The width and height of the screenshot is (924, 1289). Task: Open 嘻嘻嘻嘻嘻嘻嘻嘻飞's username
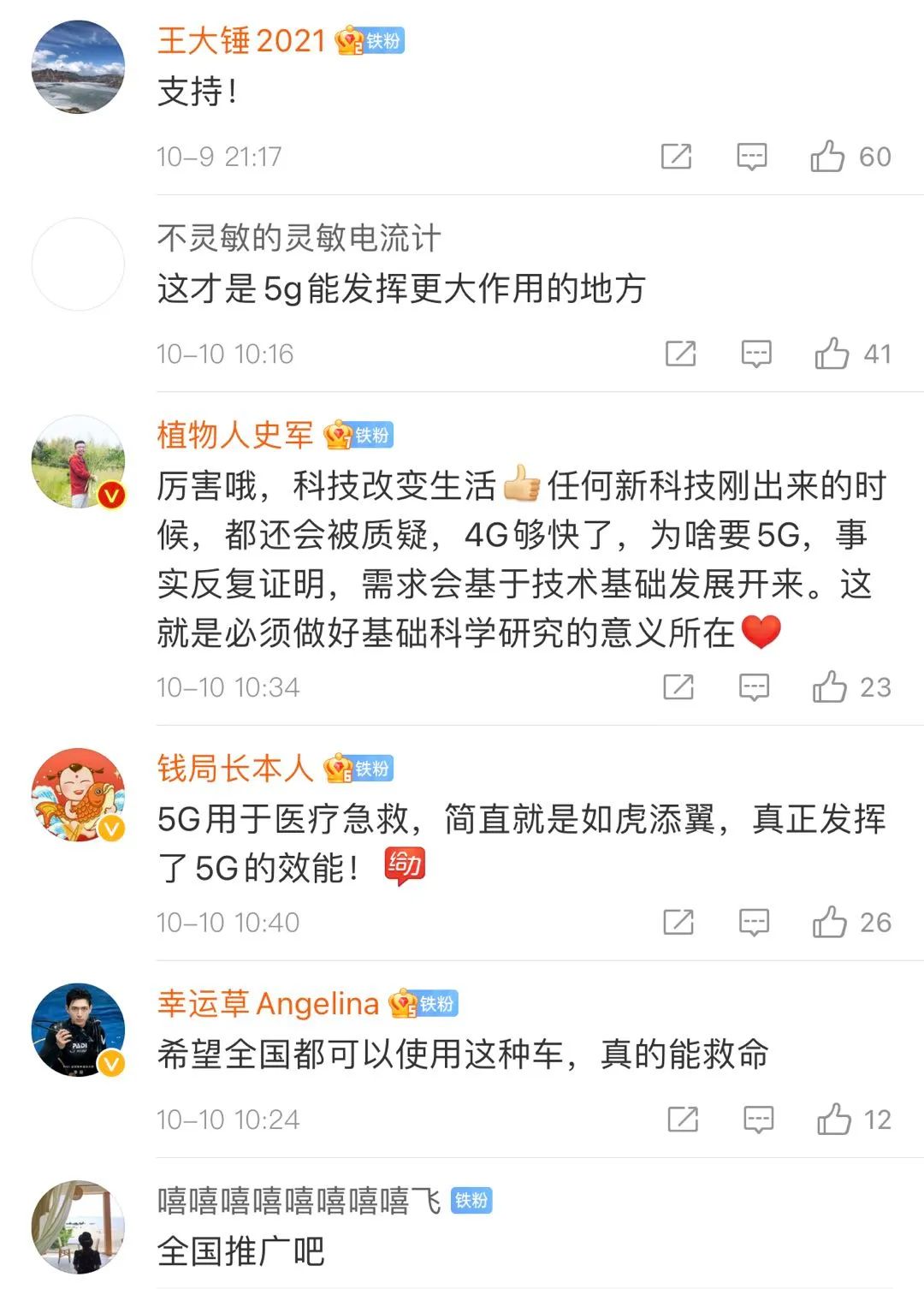point(299,1199)
